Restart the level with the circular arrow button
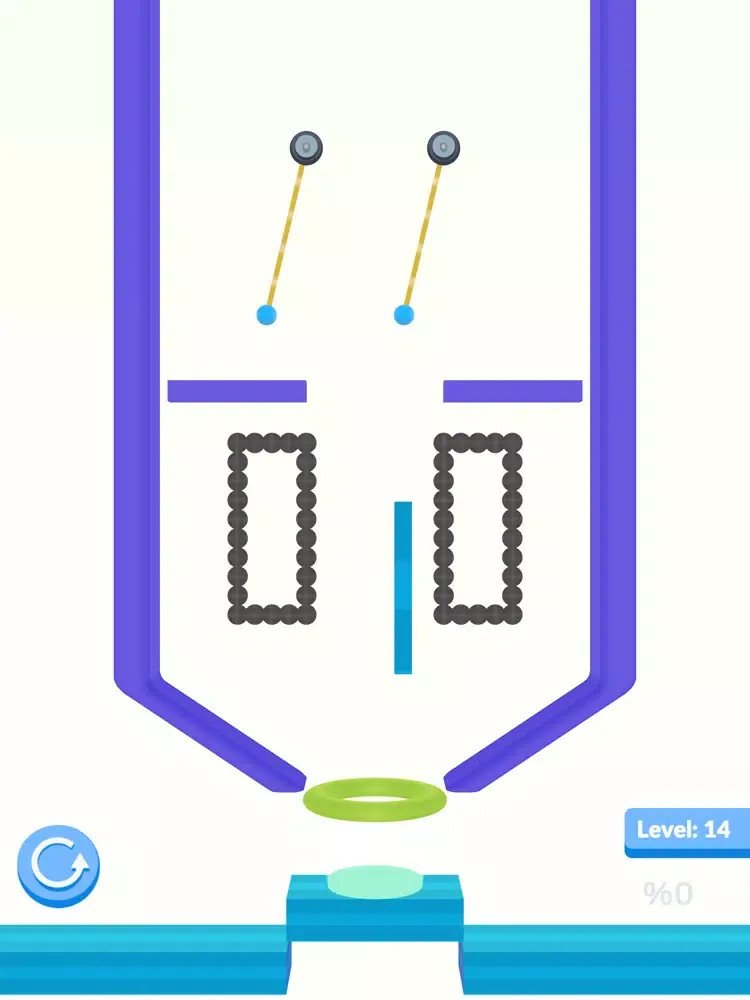The height and width of the screenshot is (1000, 750). coord(58,865)
